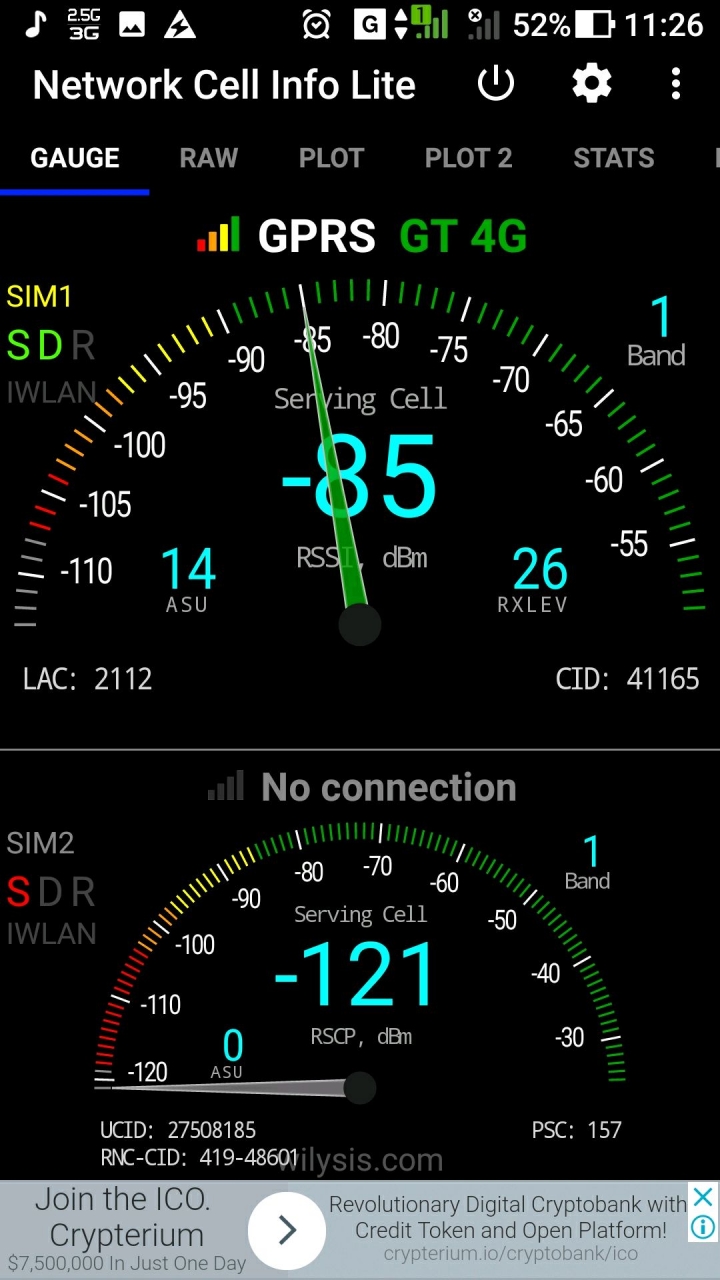This screenshot has width=720, height=1280.
Task: Switch to the PLOT 2 tab
Action: click(468, 158)
